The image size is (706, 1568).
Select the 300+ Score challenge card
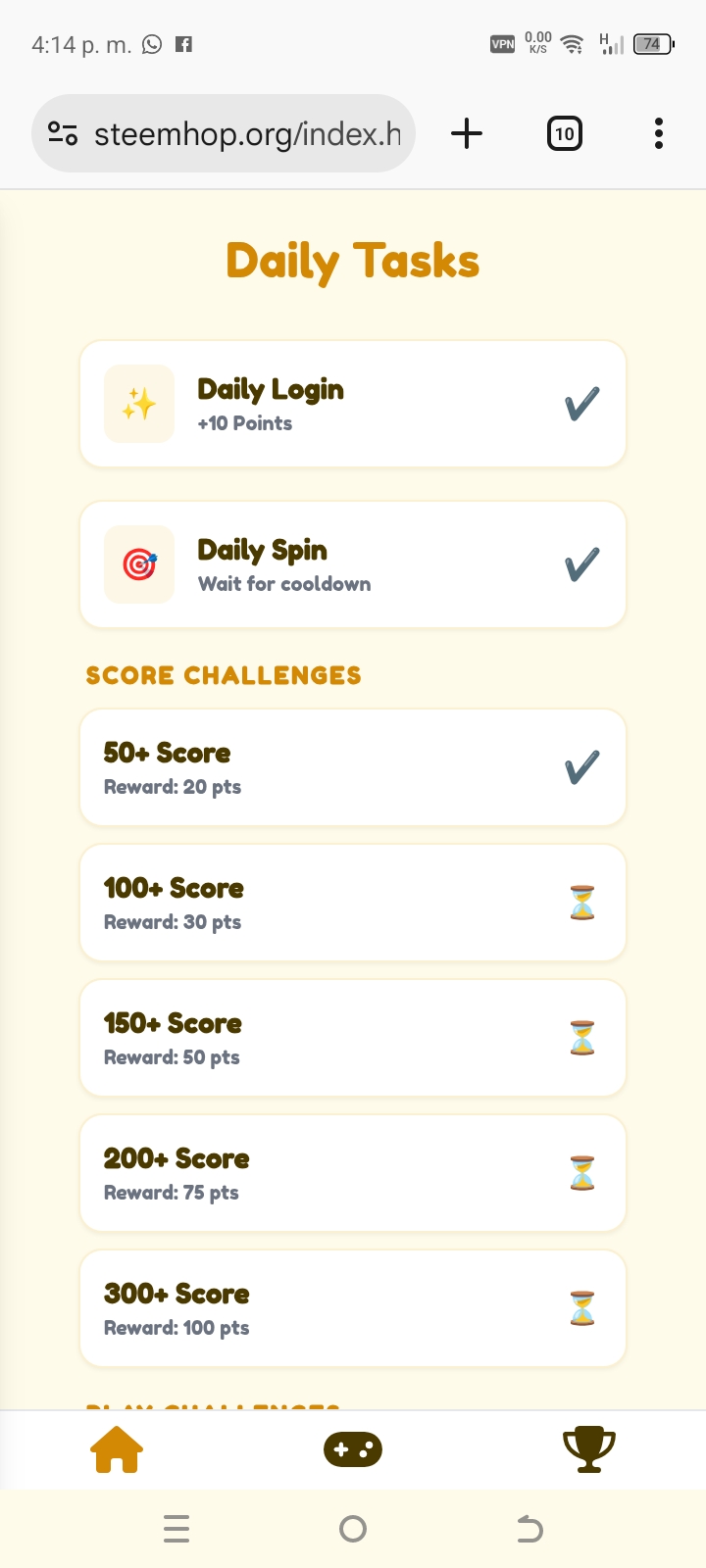tap(353, 1308)
